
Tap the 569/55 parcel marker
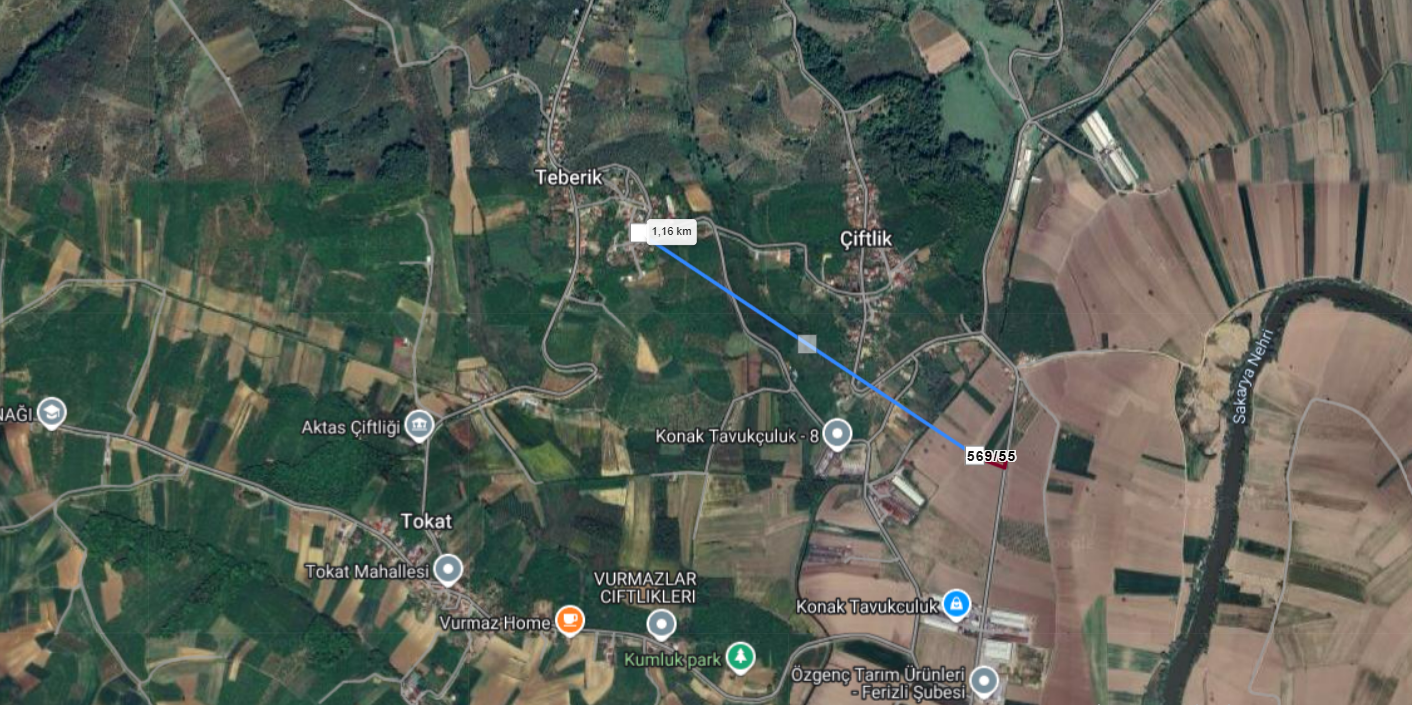coord(990,456)
